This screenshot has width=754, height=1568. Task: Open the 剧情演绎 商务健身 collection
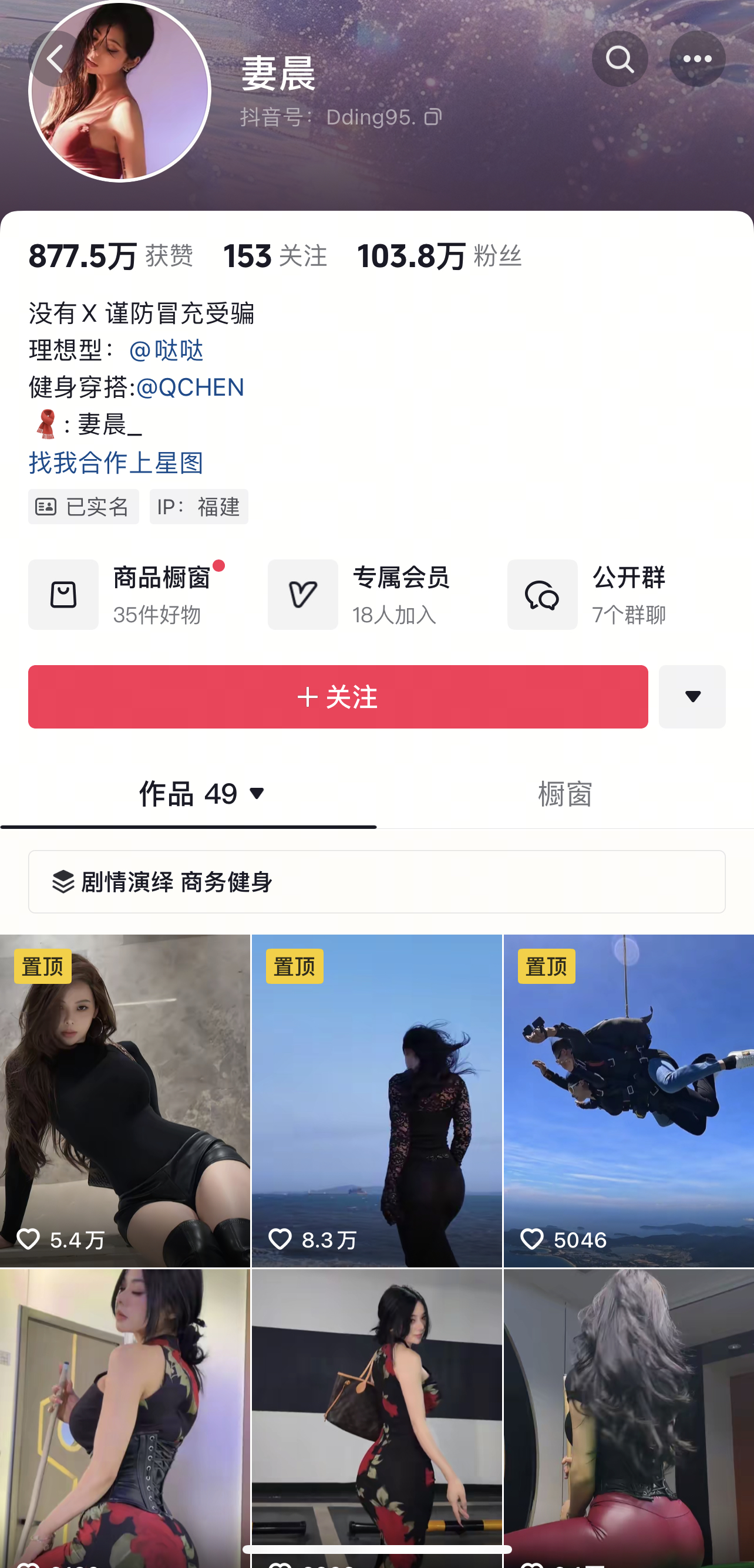[376, 881]
